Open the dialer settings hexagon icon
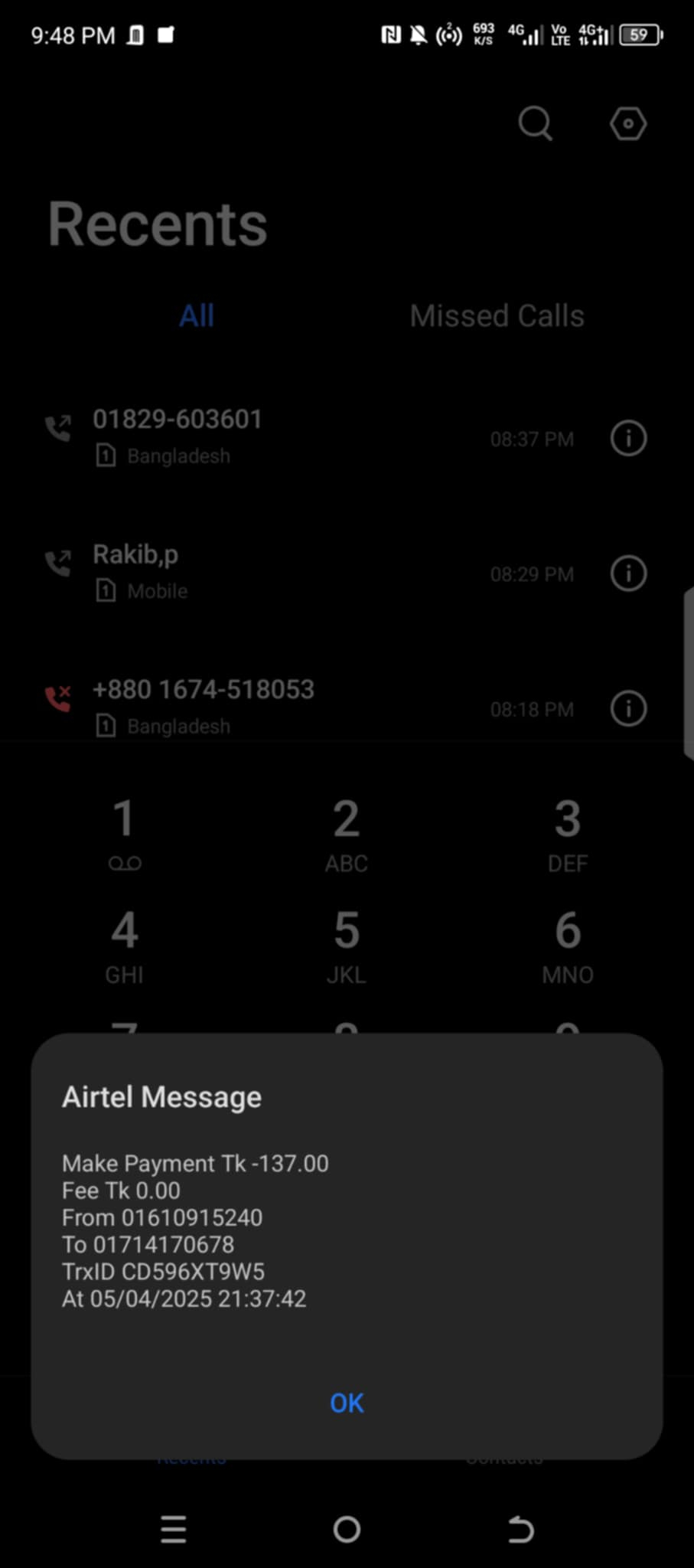Viewport: 694px width, 1568px height. pyautogui.click(x=628, y=123)
